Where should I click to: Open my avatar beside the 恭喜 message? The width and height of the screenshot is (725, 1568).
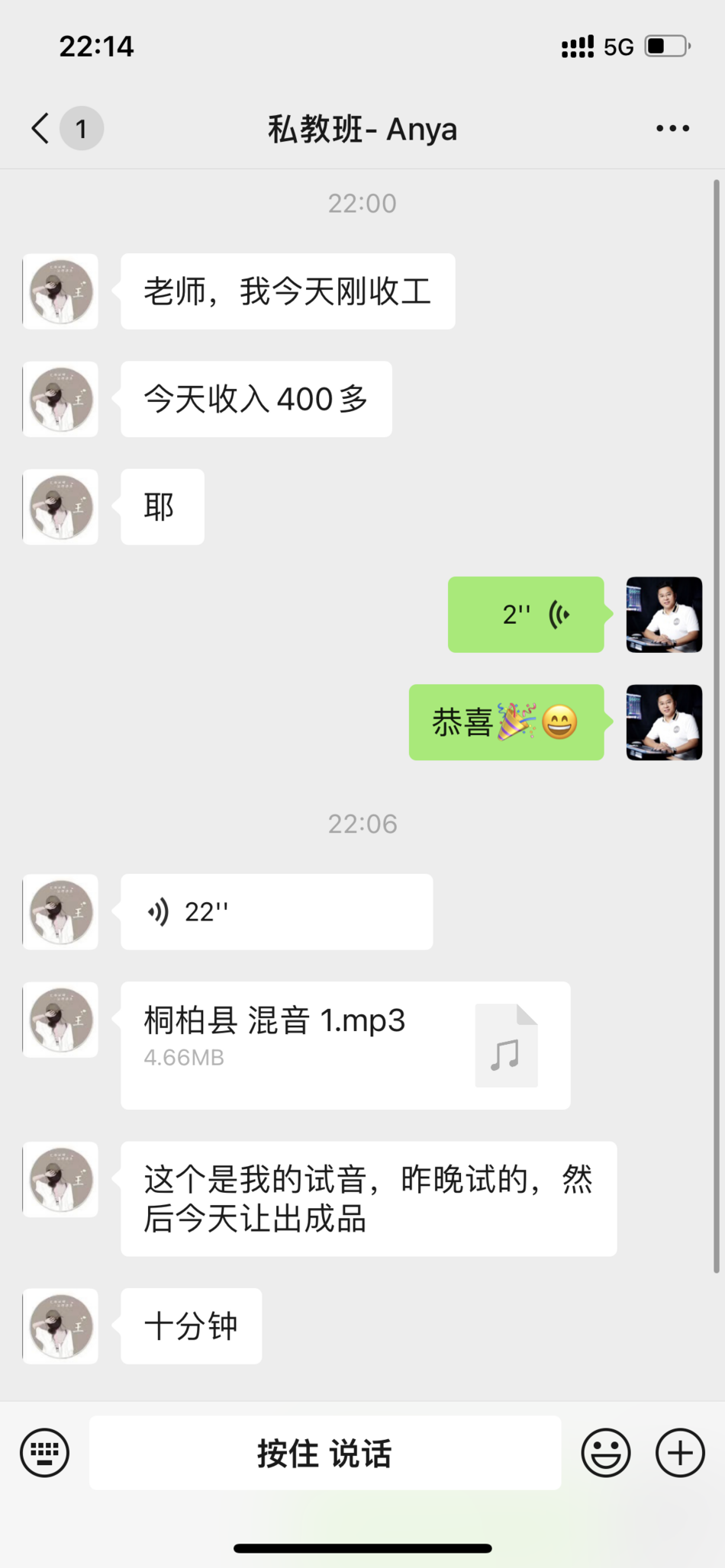[664, 722]
